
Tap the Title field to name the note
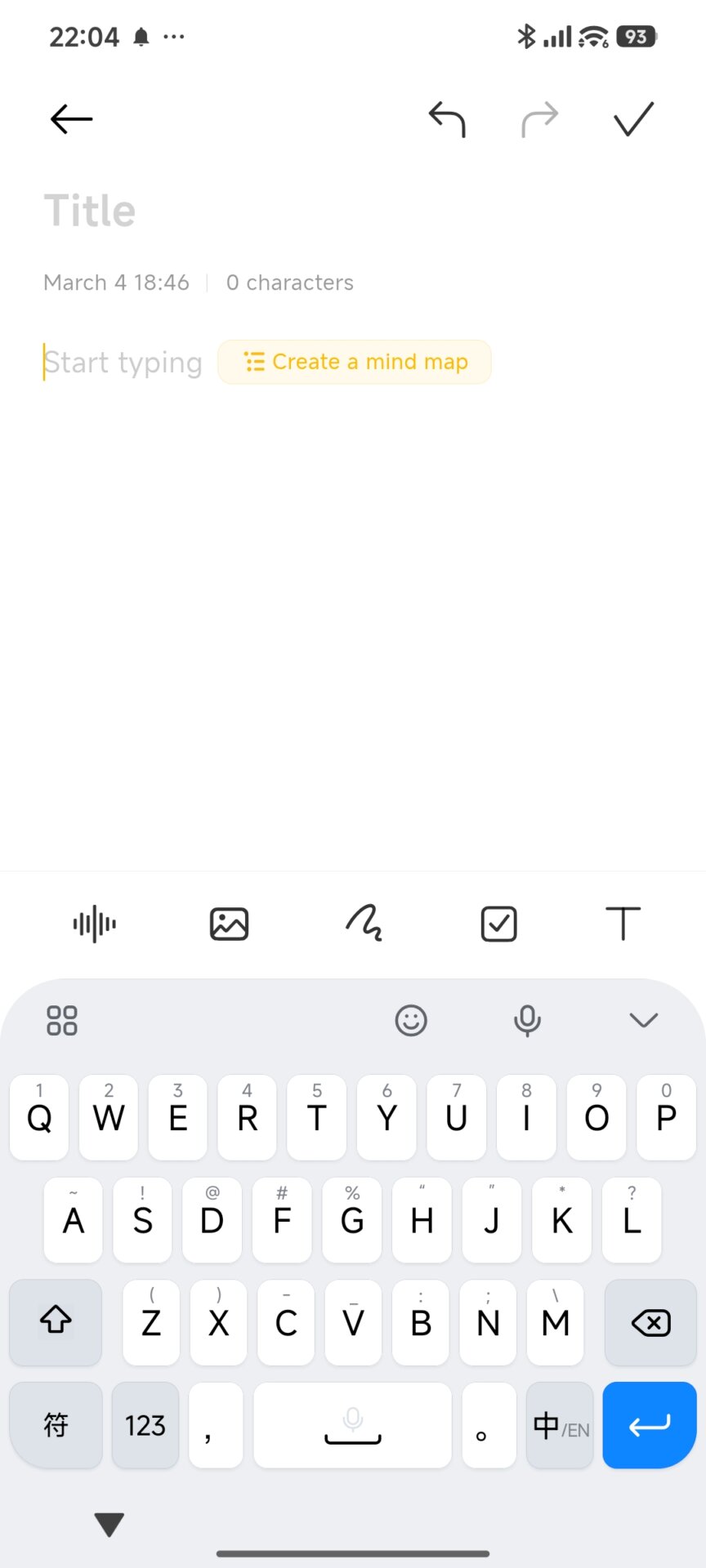(90, 209)
